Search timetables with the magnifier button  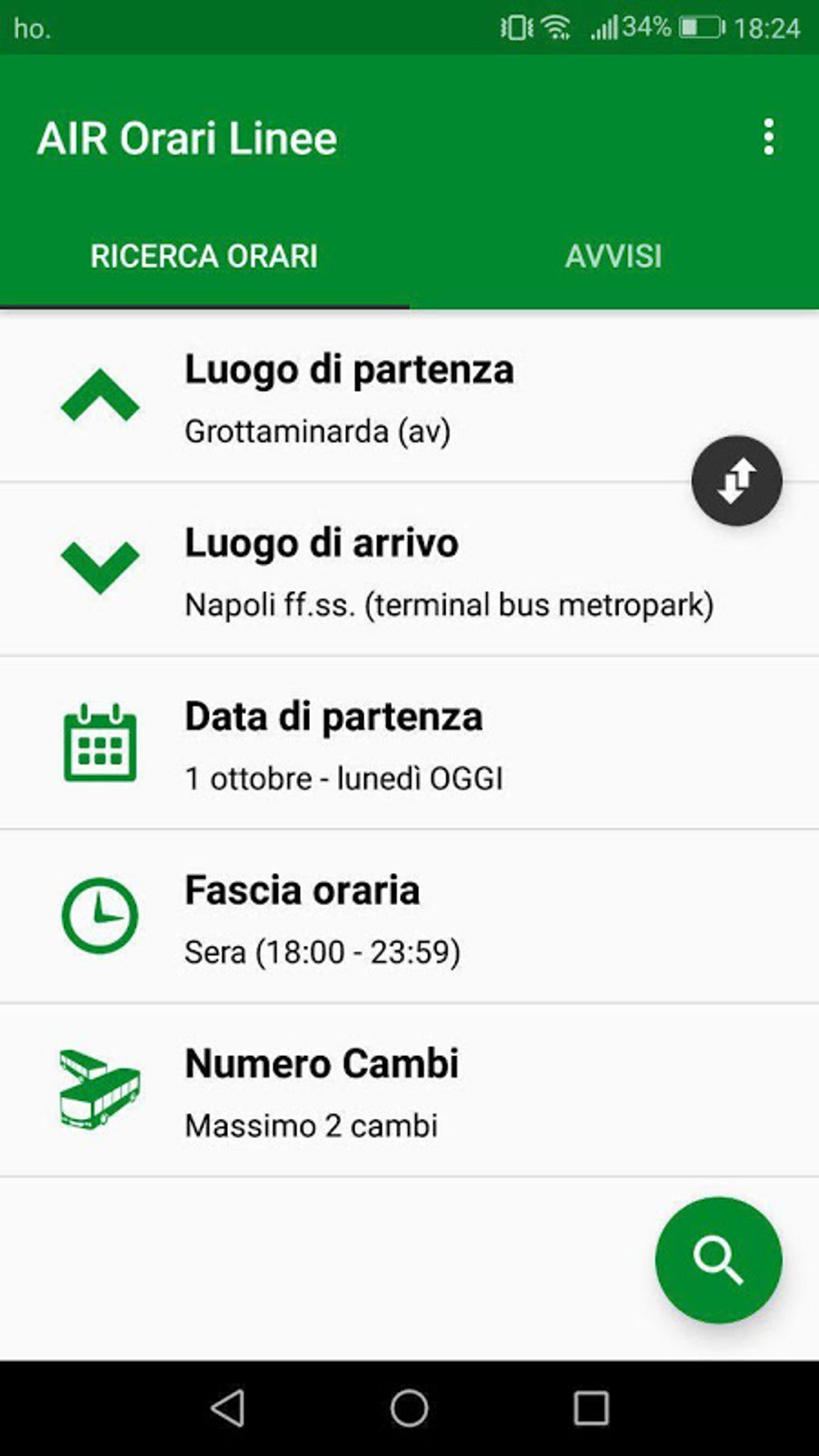[x=718, y=1260]
